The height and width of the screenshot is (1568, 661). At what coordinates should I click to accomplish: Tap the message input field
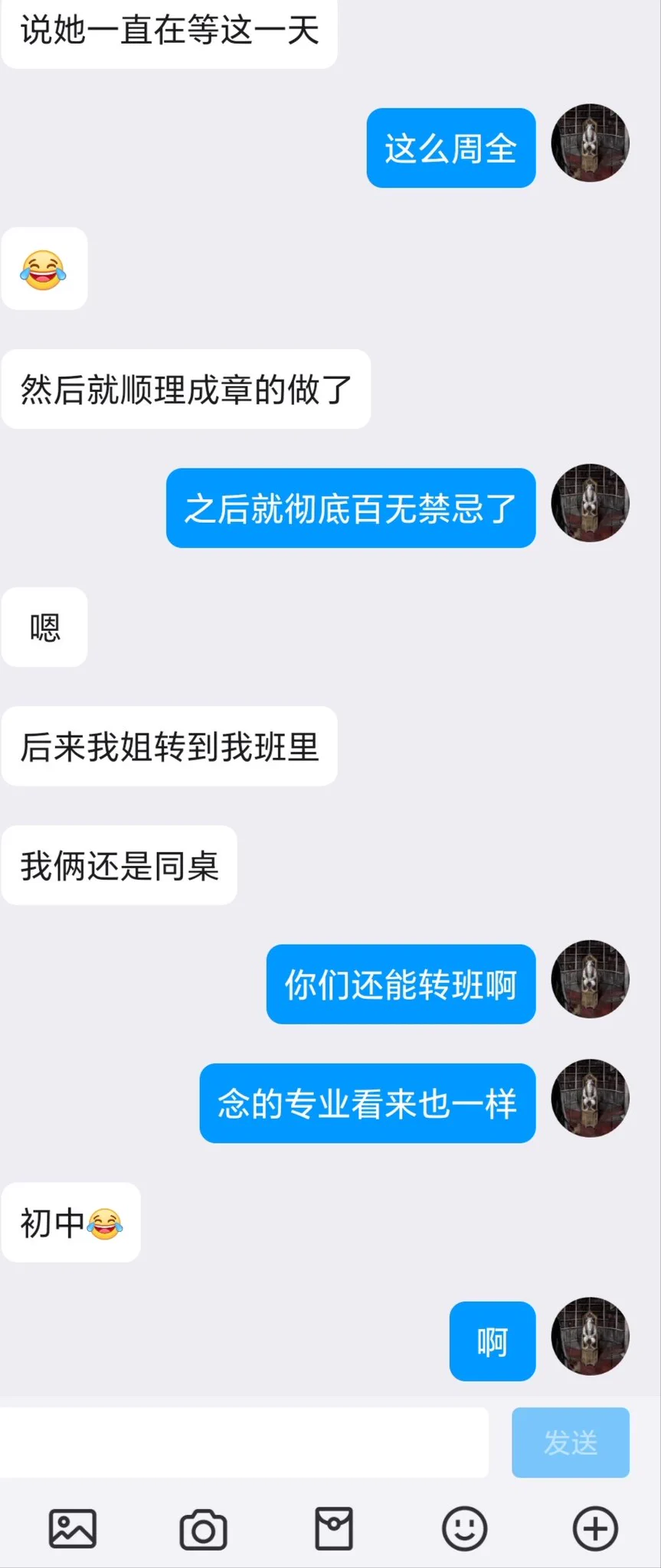244,1442
